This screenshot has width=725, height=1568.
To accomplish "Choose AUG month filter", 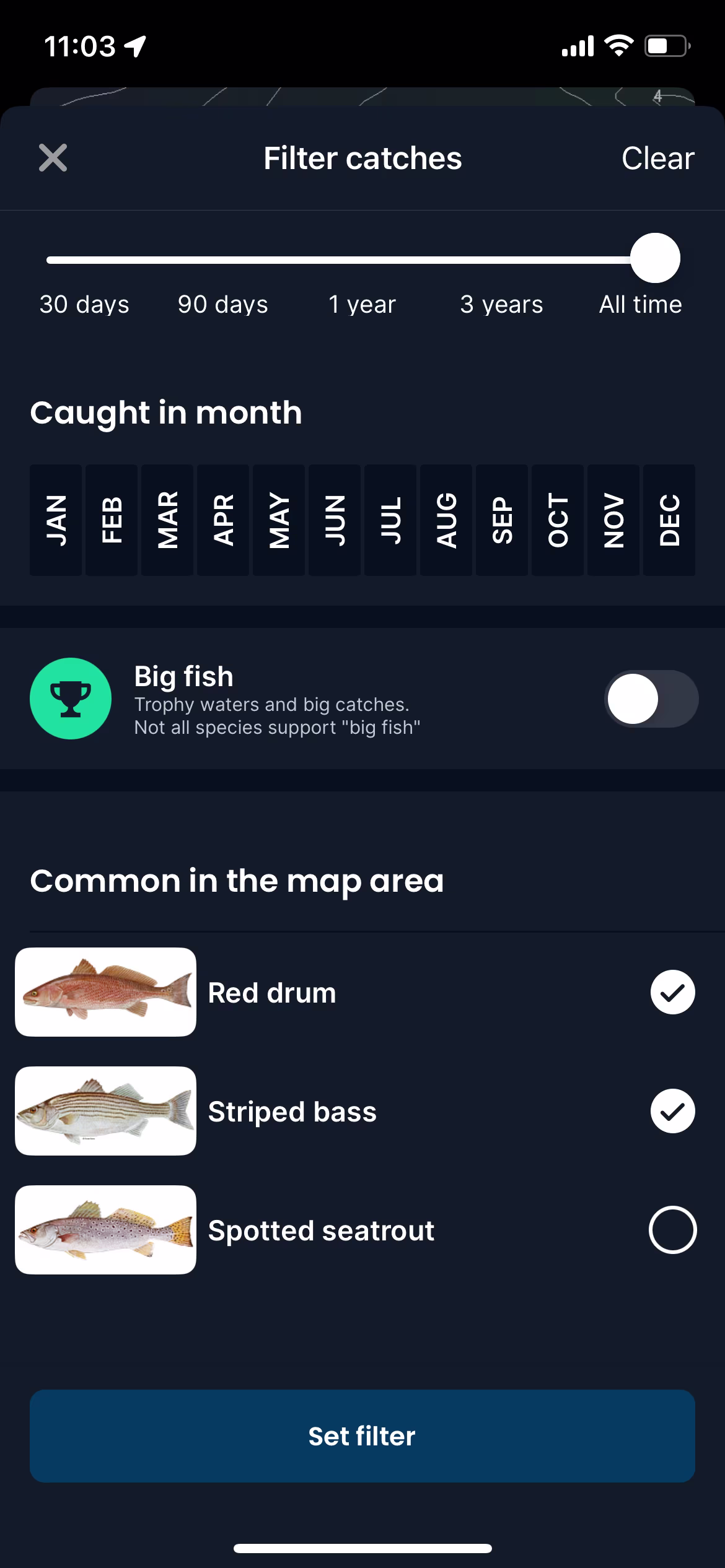I will tap(446, 520).
